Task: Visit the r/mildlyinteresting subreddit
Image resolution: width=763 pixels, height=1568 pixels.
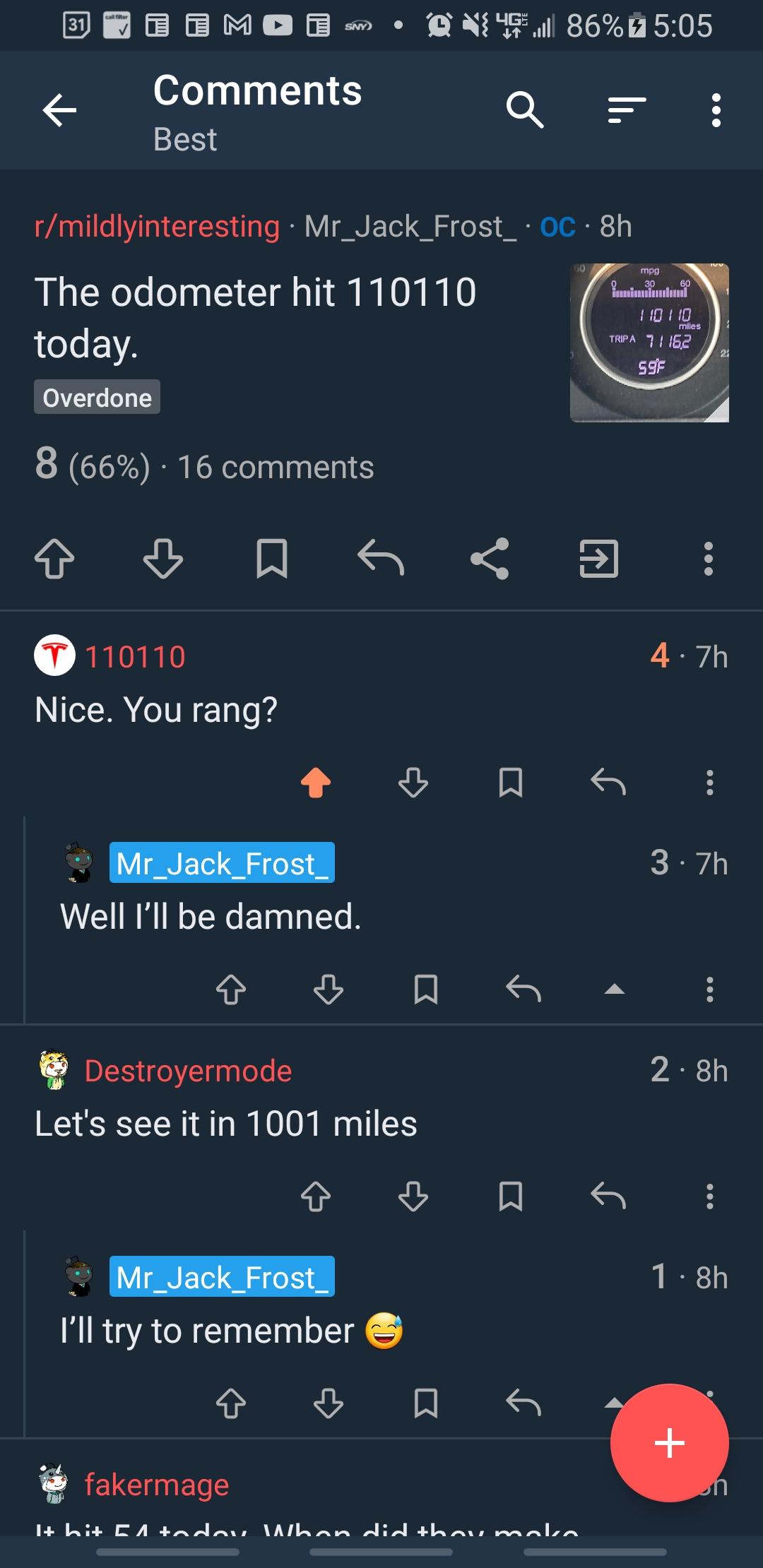Action: point(155,226)
